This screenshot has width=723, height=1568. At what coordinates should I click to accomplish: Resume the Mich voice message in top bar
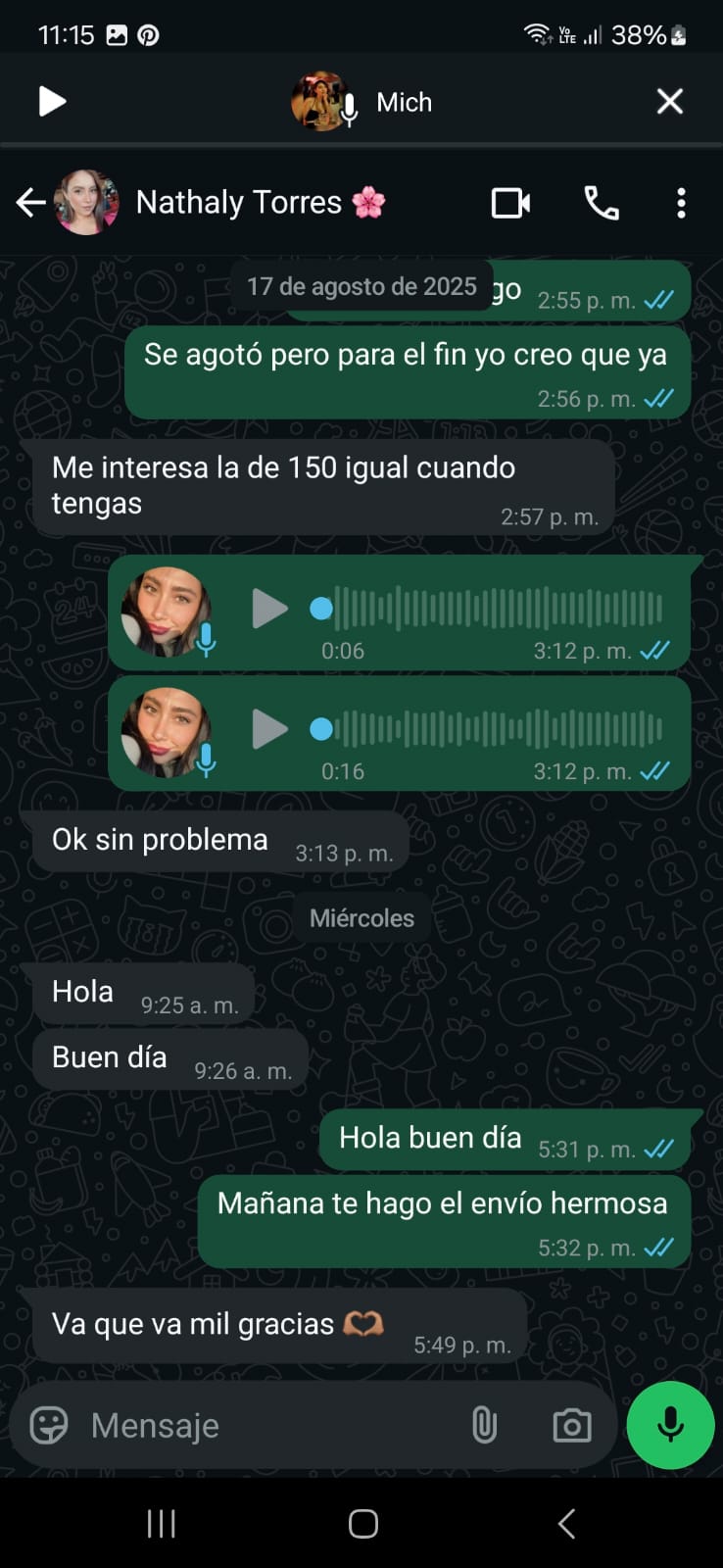[52, 102]
